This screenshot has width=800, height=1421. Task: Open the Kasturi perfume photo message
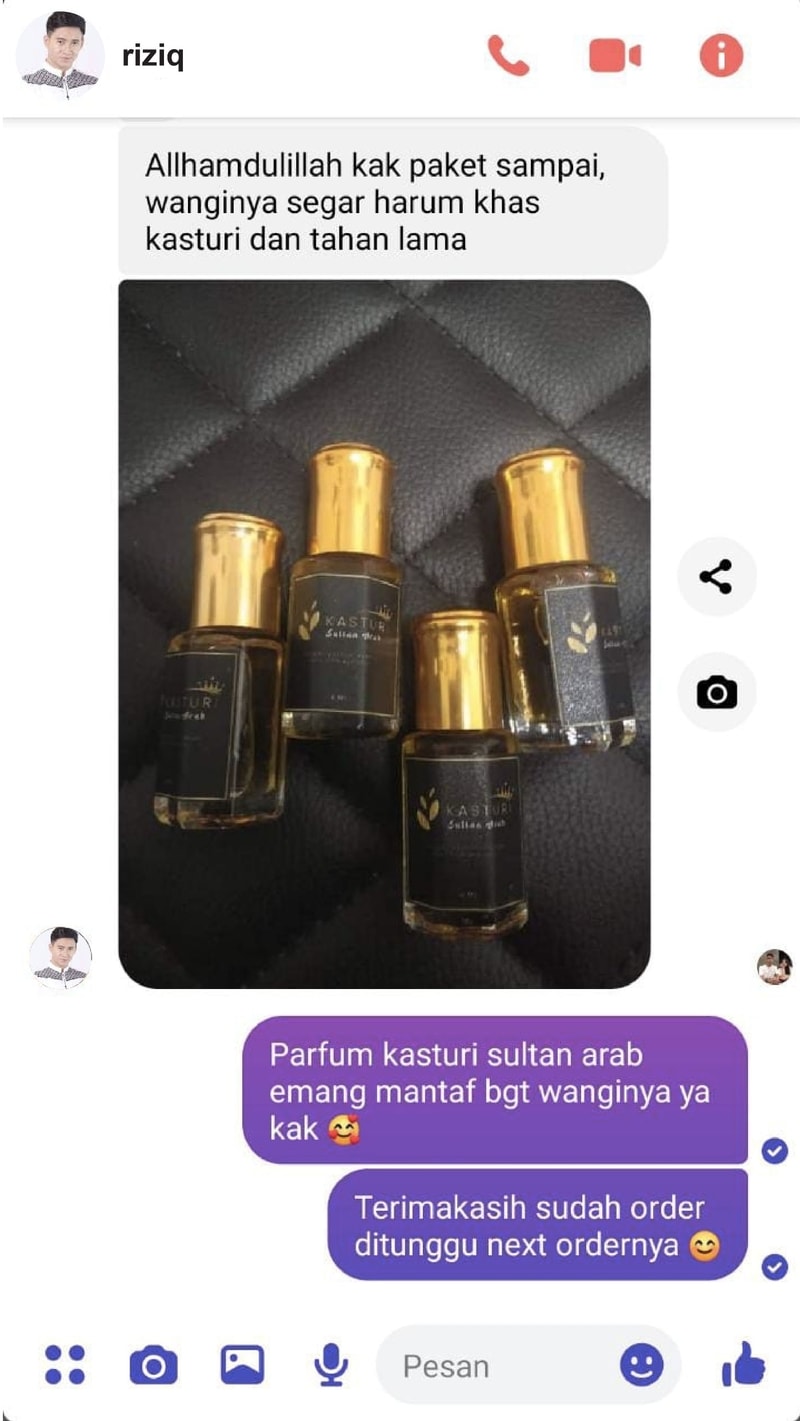[384, 633]
